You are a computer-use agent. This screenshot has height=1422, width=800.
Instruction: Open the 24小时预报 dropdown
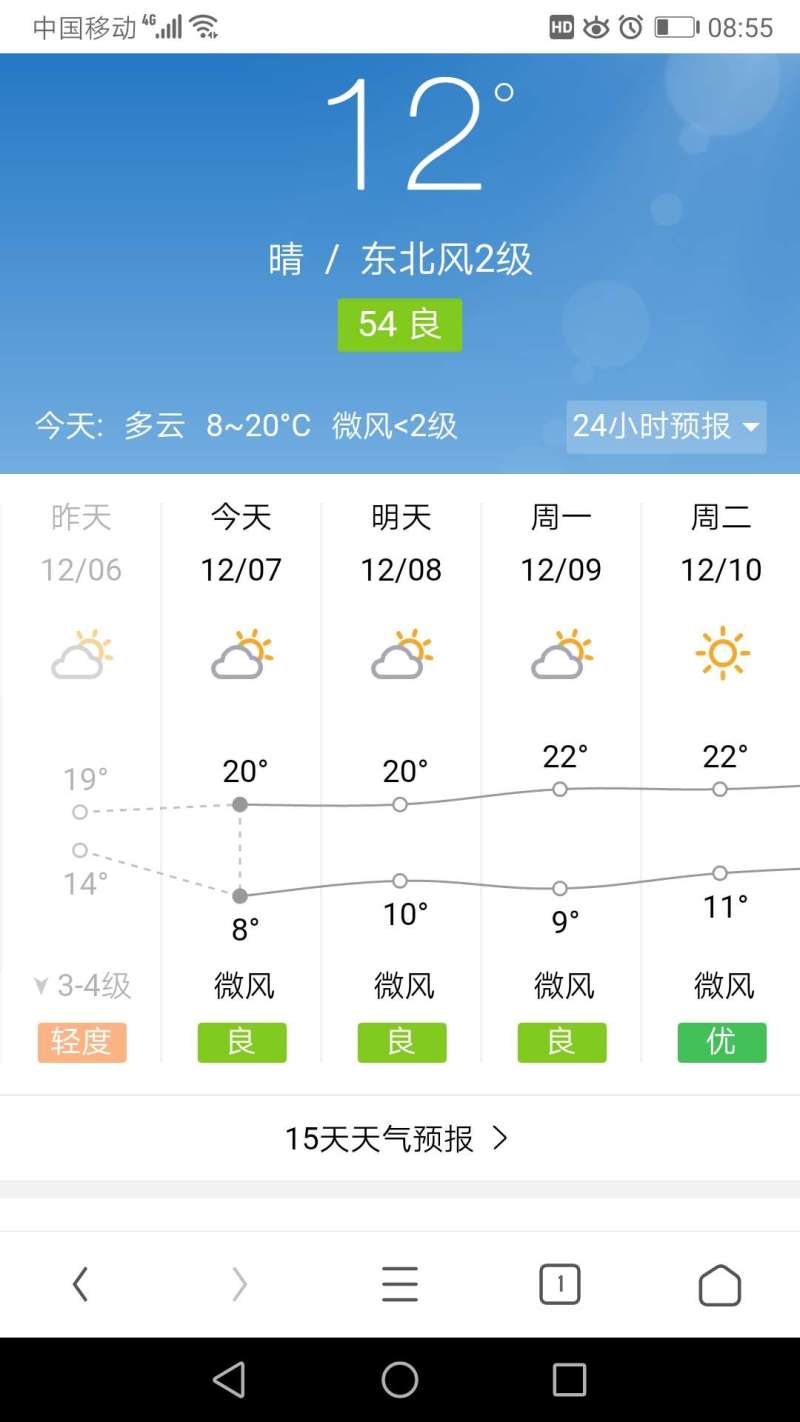coord(666,427)
